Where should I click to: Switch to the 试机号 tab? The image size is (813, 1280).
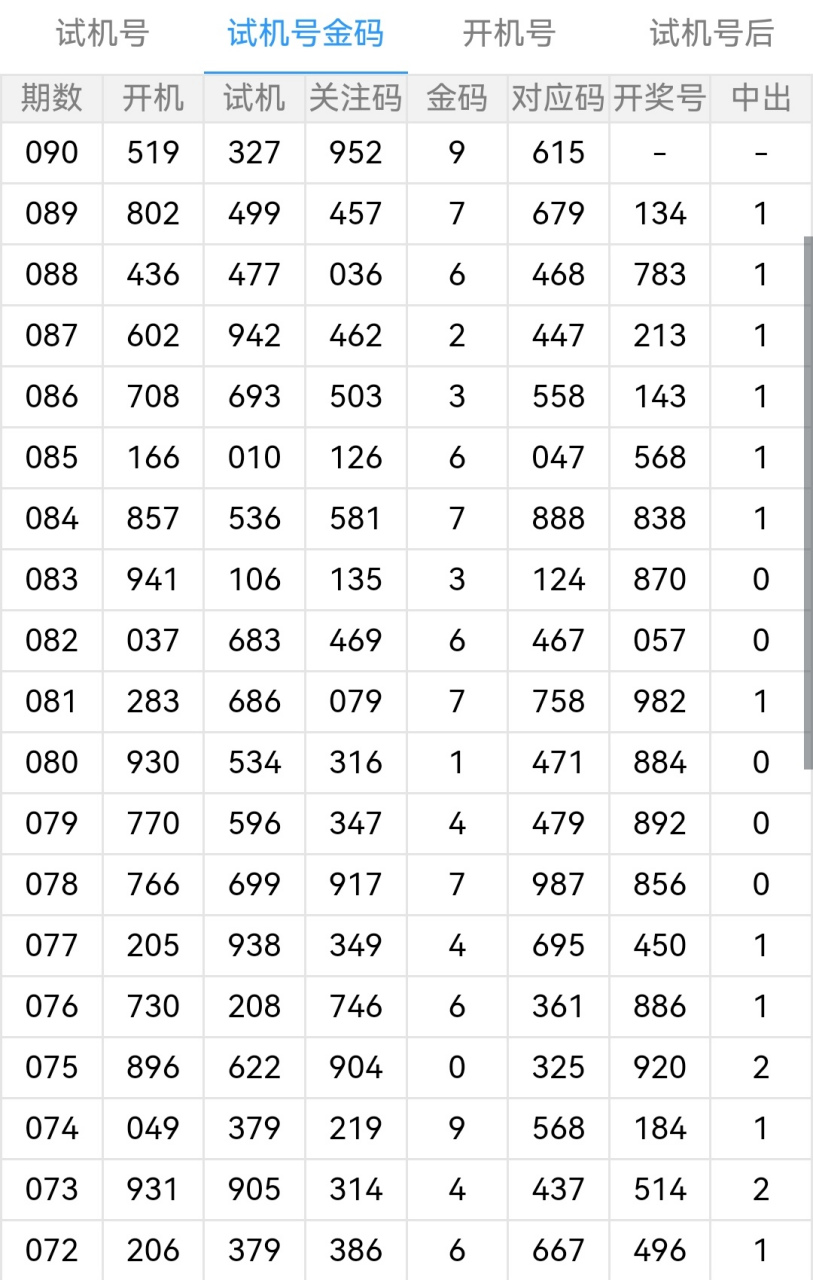102,34
